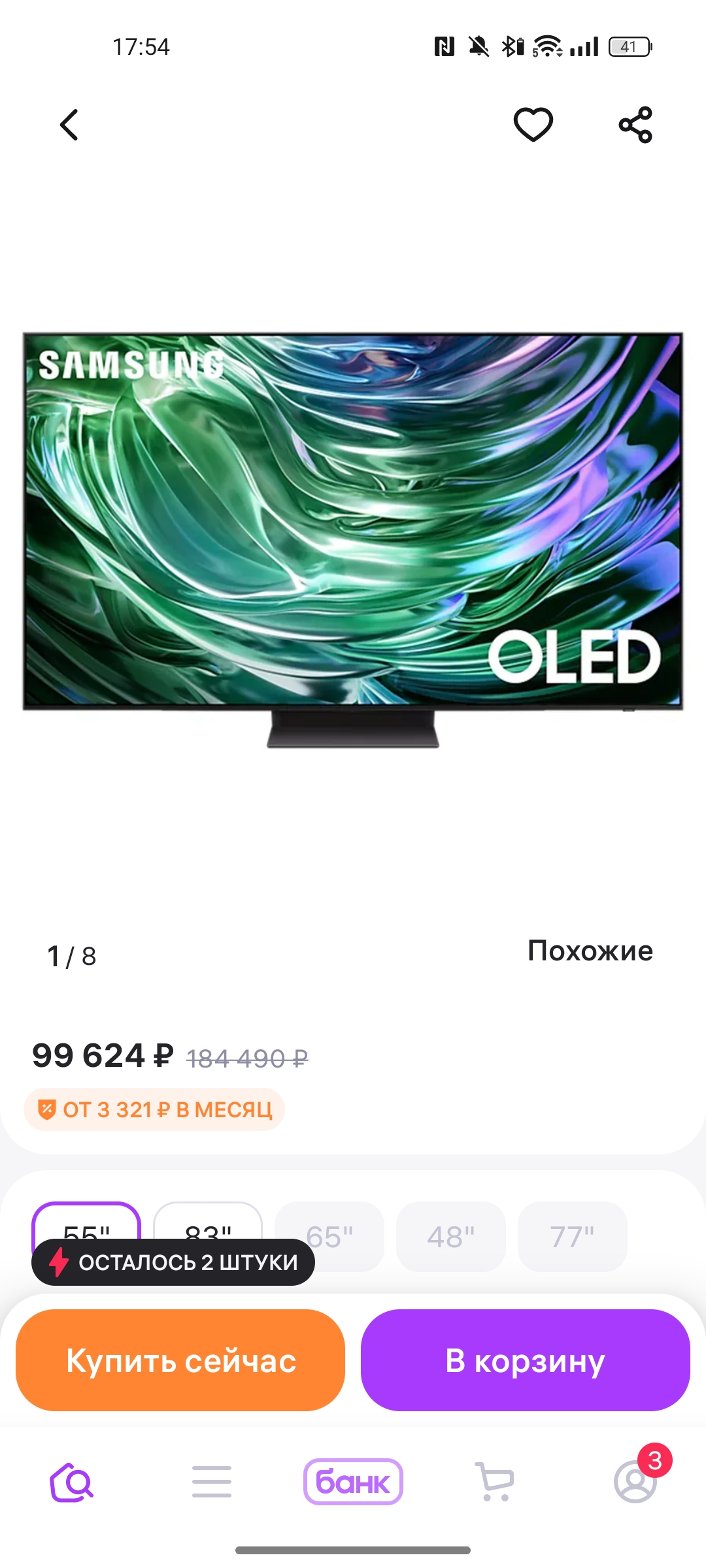706x1568 pixels.
Task: Tap the product photo to view gallery 1/8
Action: pyautogui.click(x=353, y=542)
